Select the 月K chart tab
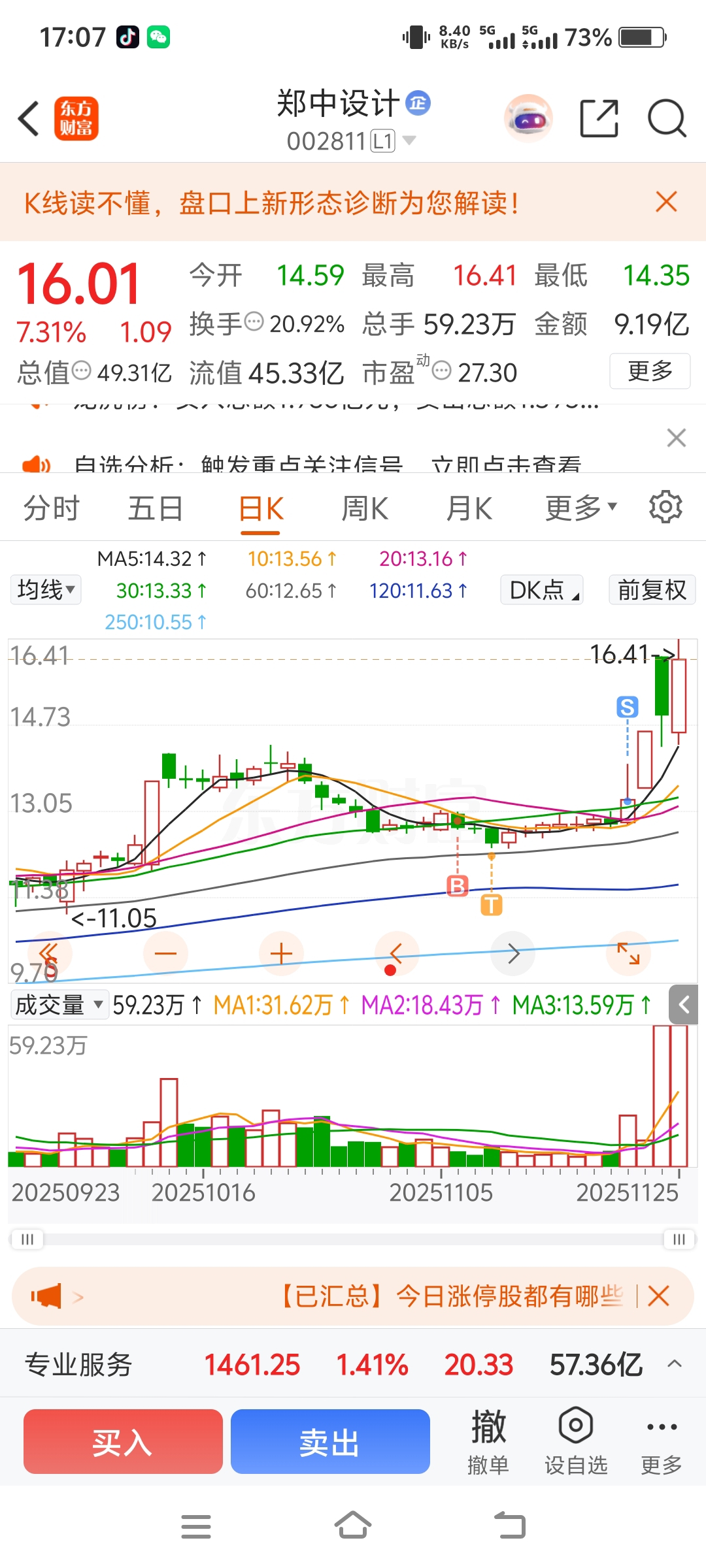The width and height of the screenshot is (706, 1568). [469, 508]
